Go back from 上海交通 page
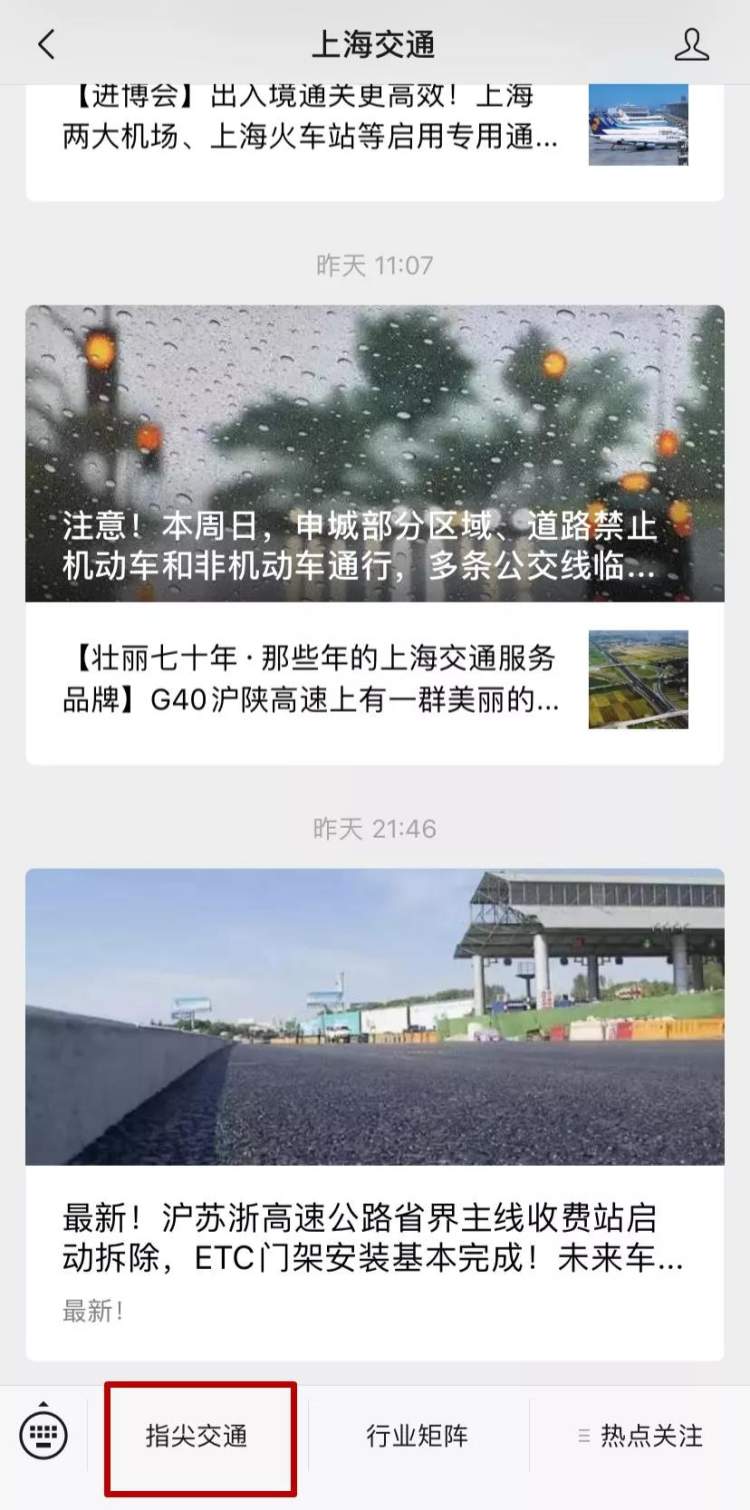The image size is (750, 1510). [46, 44]
